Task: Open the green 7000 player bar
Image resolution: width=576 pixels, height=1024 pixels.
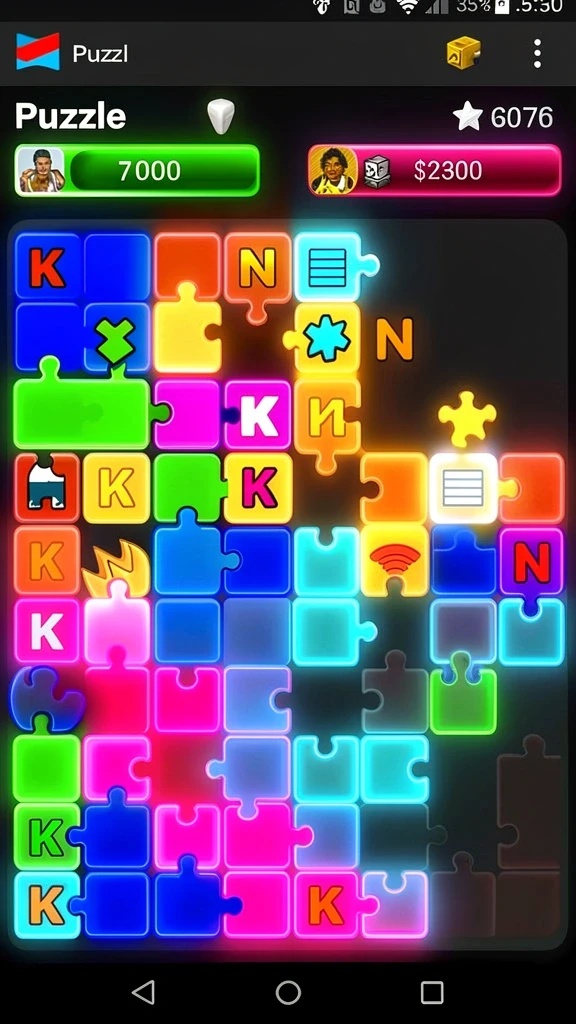Action: tap(137, 170)
